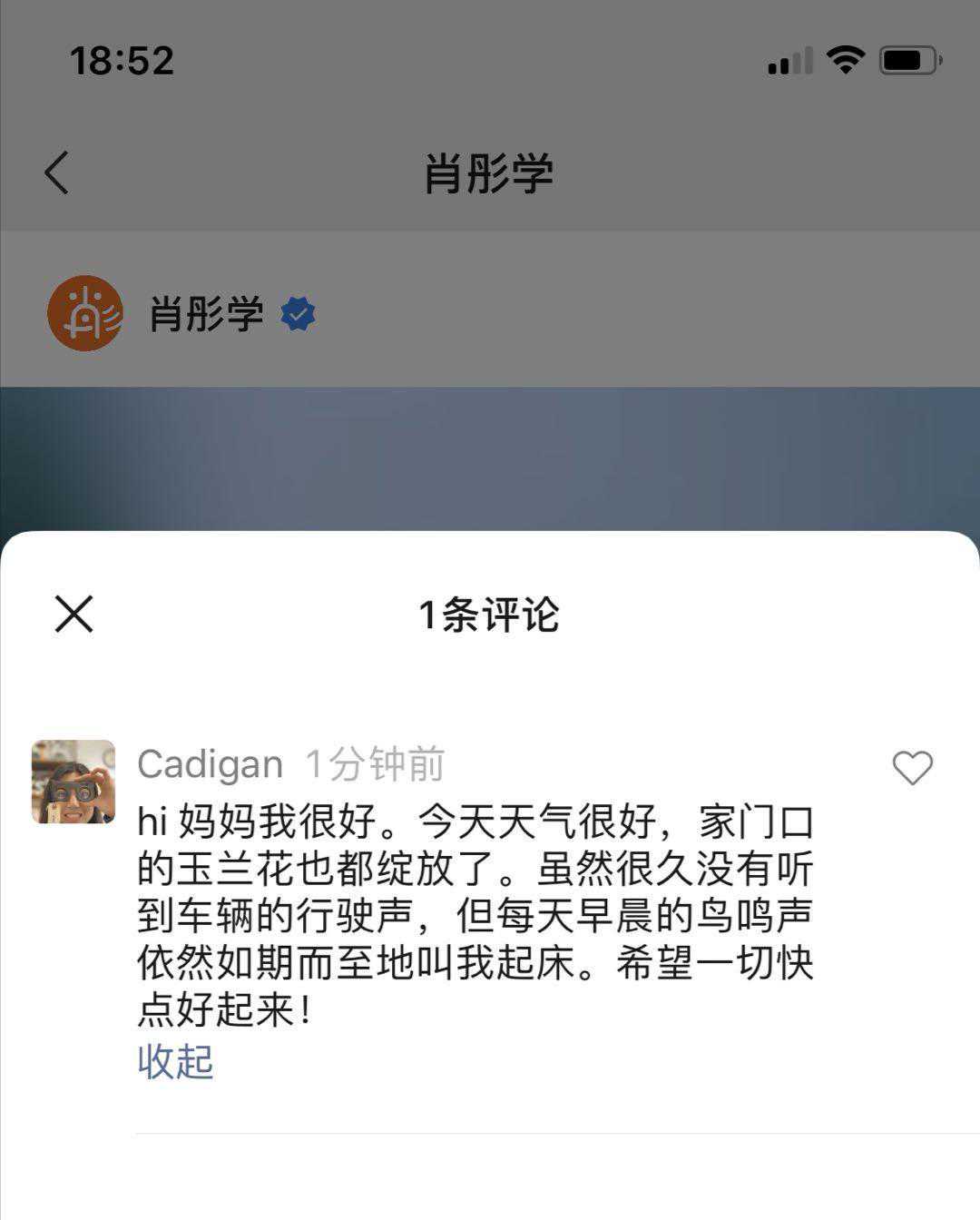980x1220 pixels.
Task: Open Cadigan's profile avatar
Action: 73,782
